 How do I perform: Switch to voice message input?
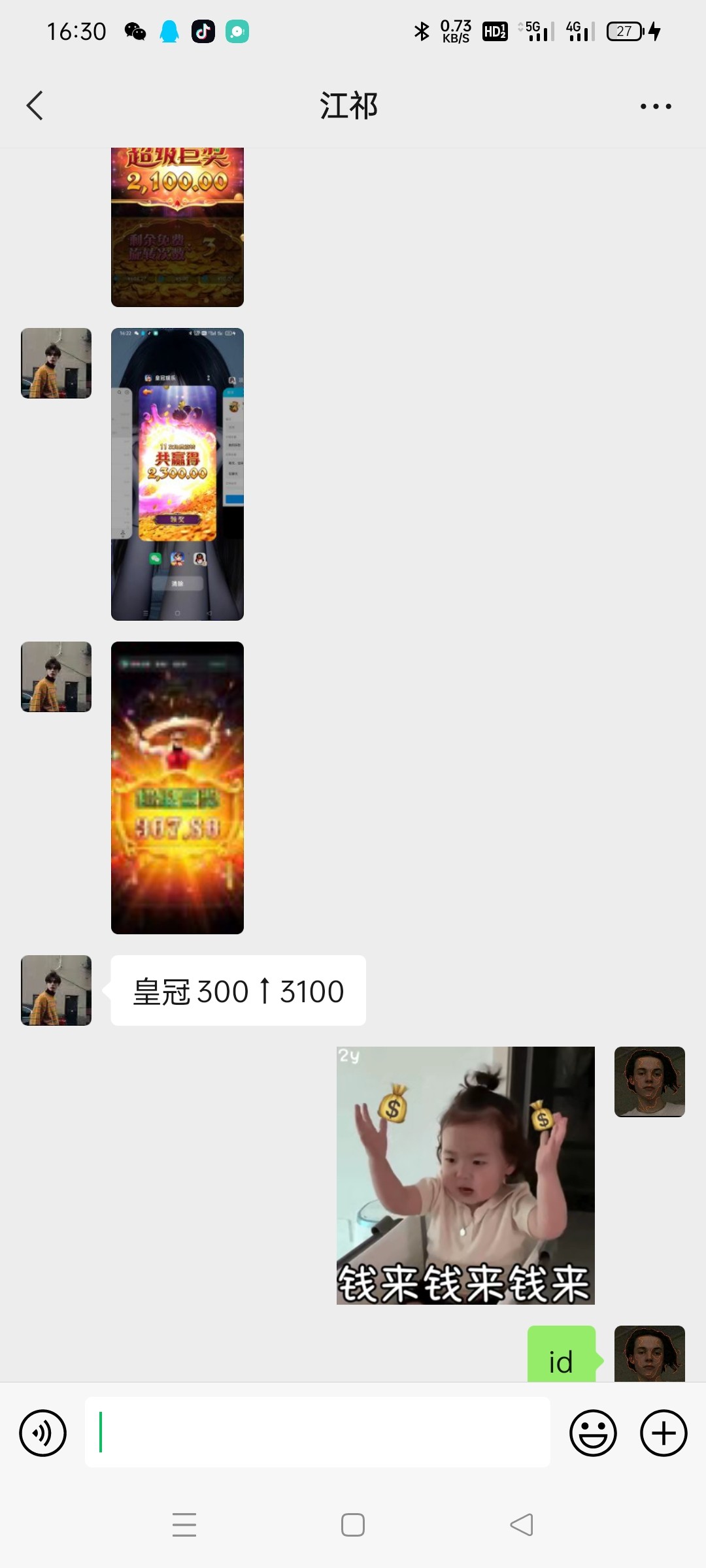pyautogui.click(x=43, y=1433)
